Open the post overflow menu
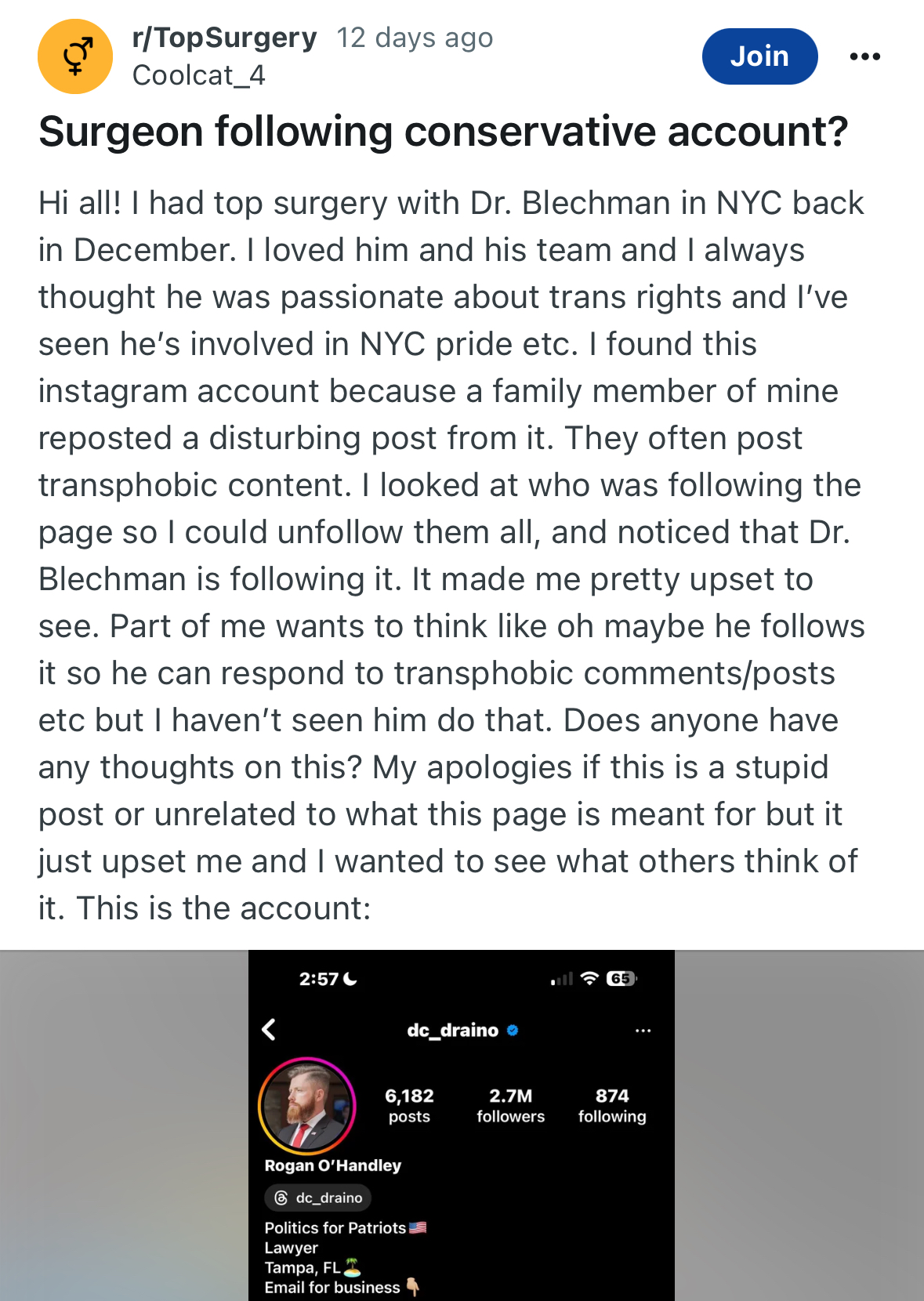 (864, 56)
